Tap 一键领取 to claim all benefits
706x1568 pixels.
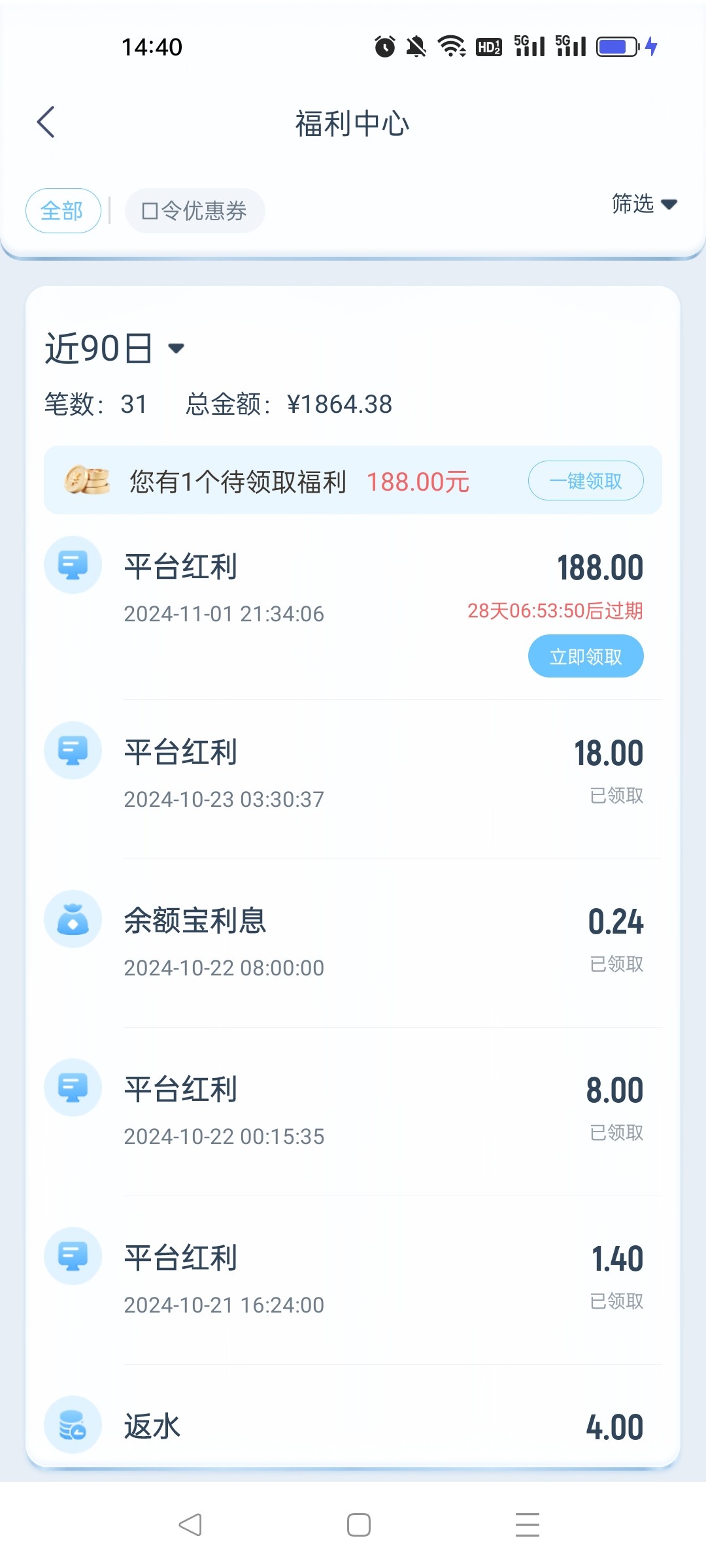pyautogui.click(x=585, y=482)
